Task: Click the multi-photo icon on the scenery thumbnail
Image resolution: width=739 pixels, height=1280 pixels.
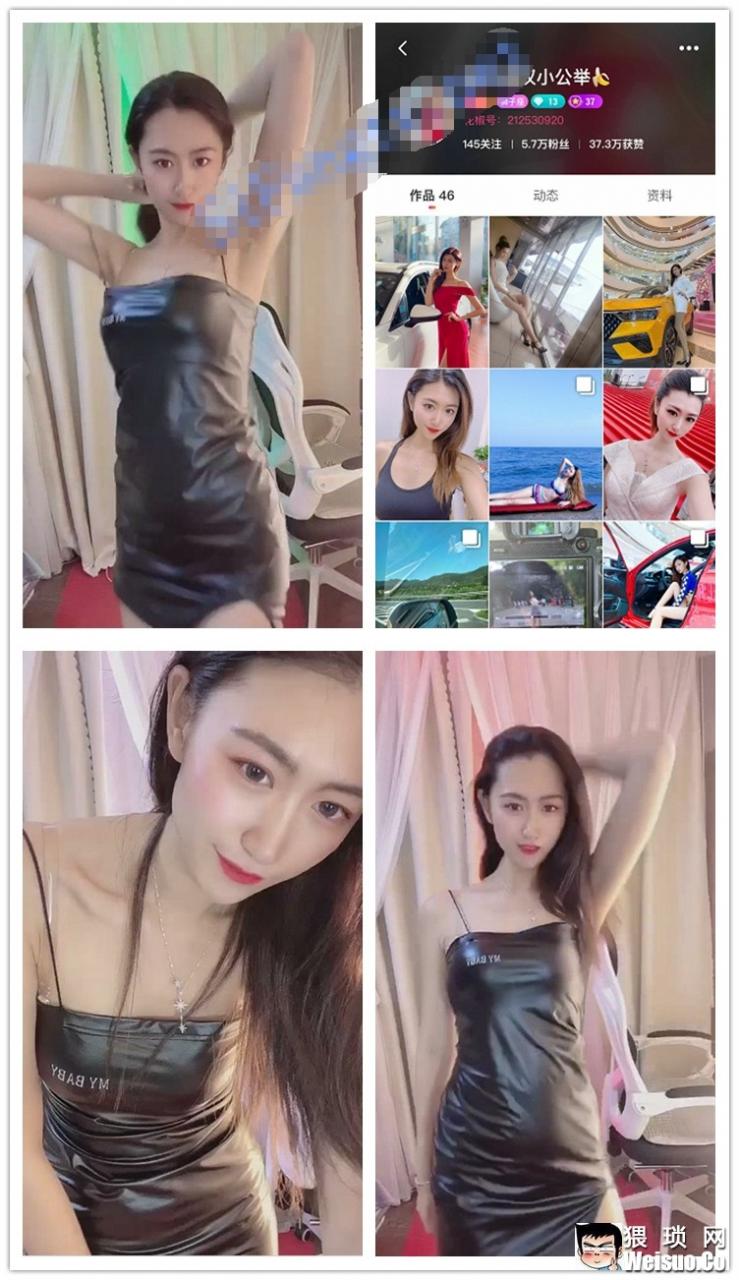Action: (x=470, y=536)
